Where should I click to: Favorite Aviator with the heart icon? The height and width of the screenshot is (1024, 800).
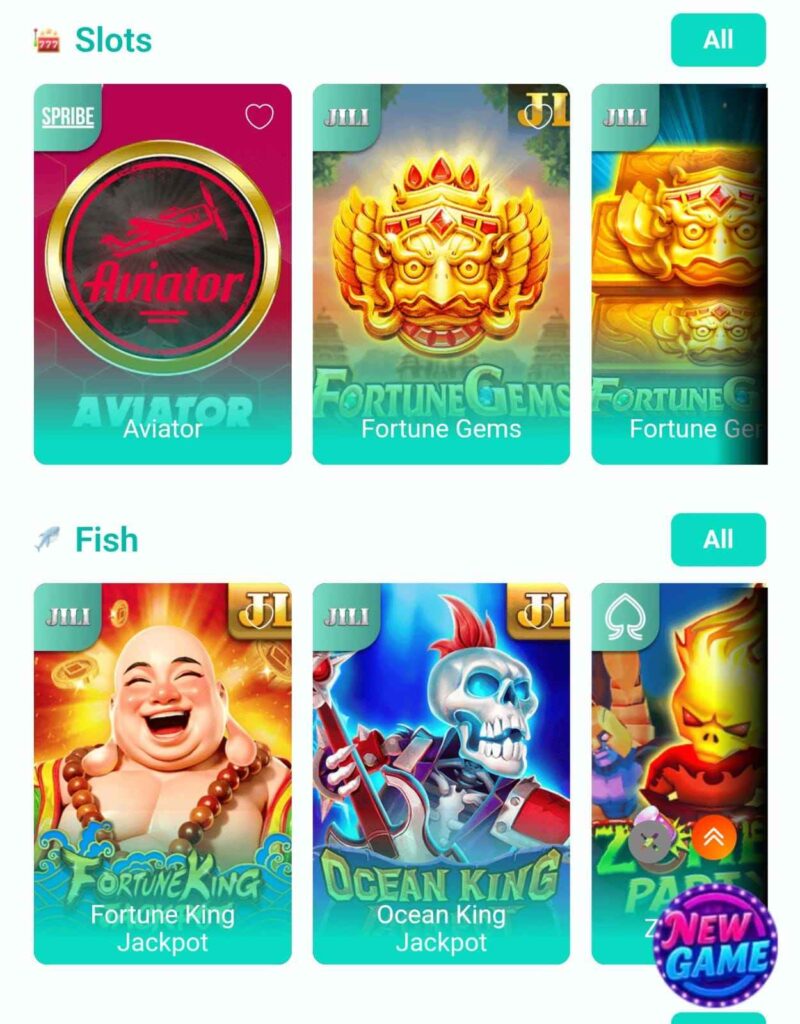click(259, 117)
